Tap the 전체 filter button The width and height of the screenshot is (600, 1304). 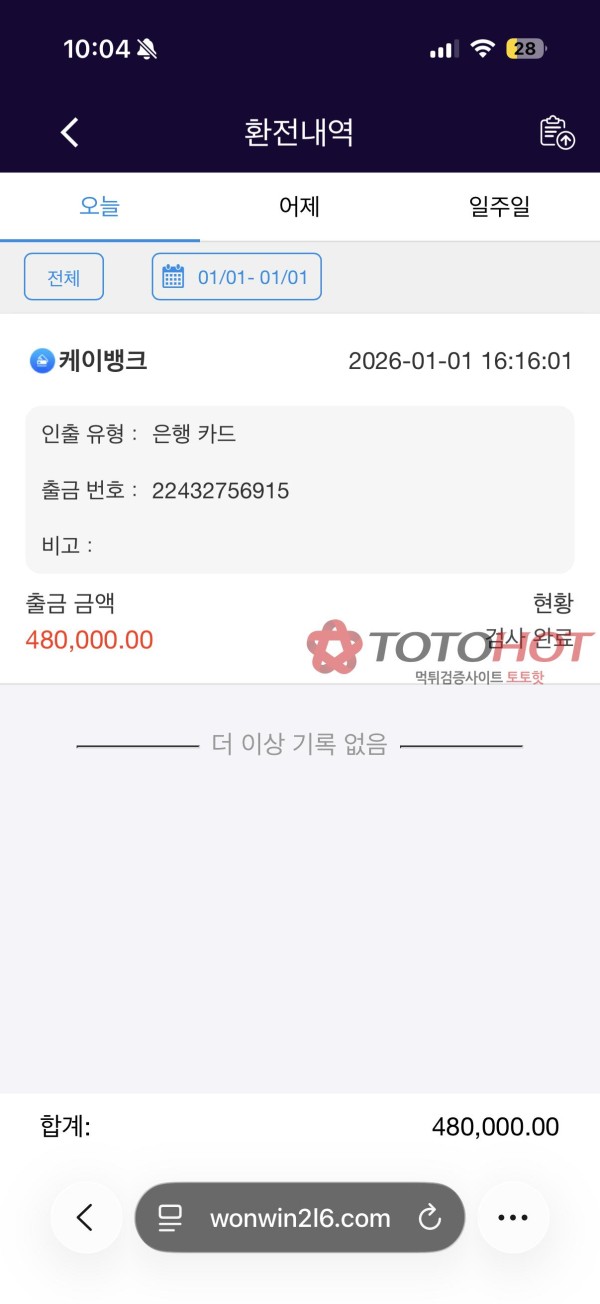pyautogui.click(x=64, y=277)
